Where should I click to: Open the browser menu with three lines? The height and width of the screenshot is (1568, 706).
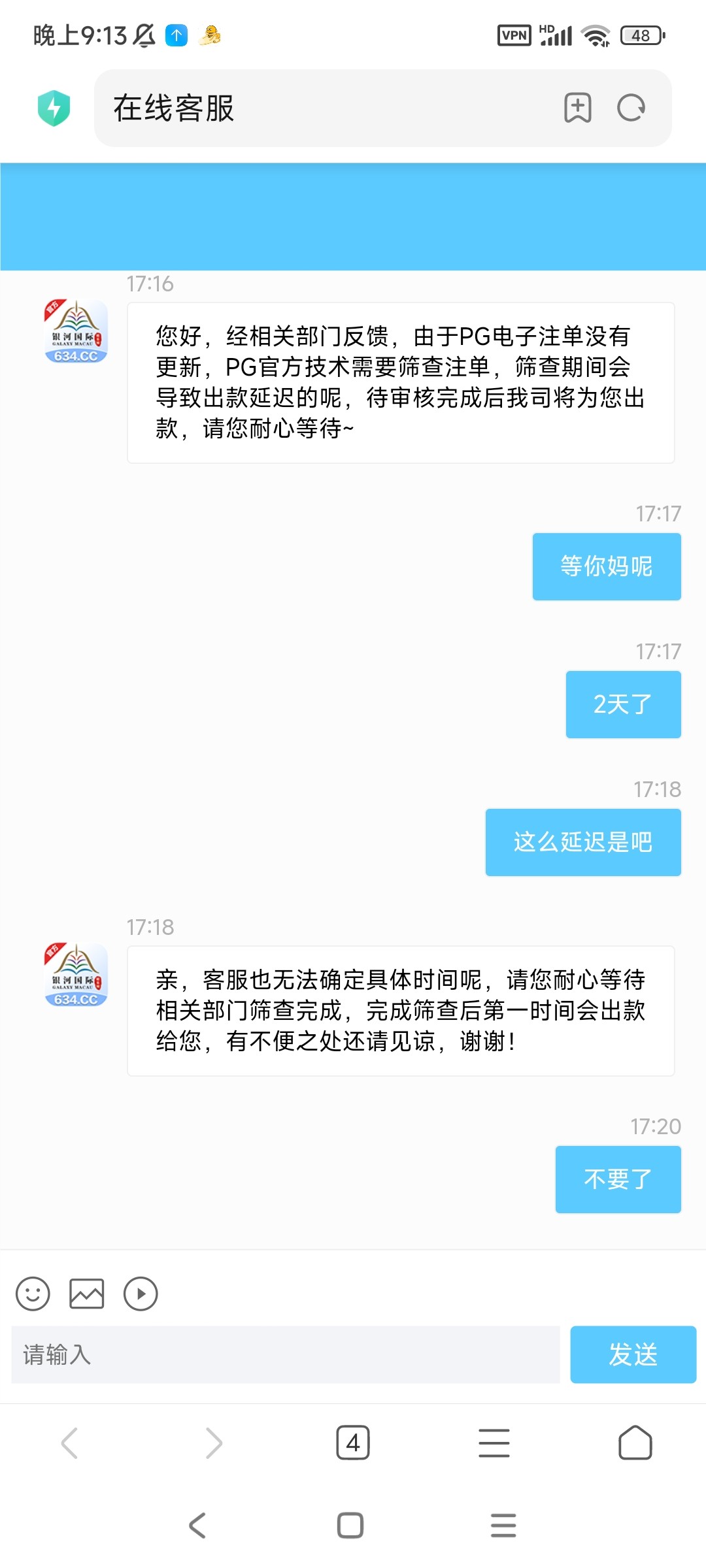click(494, 1444)
